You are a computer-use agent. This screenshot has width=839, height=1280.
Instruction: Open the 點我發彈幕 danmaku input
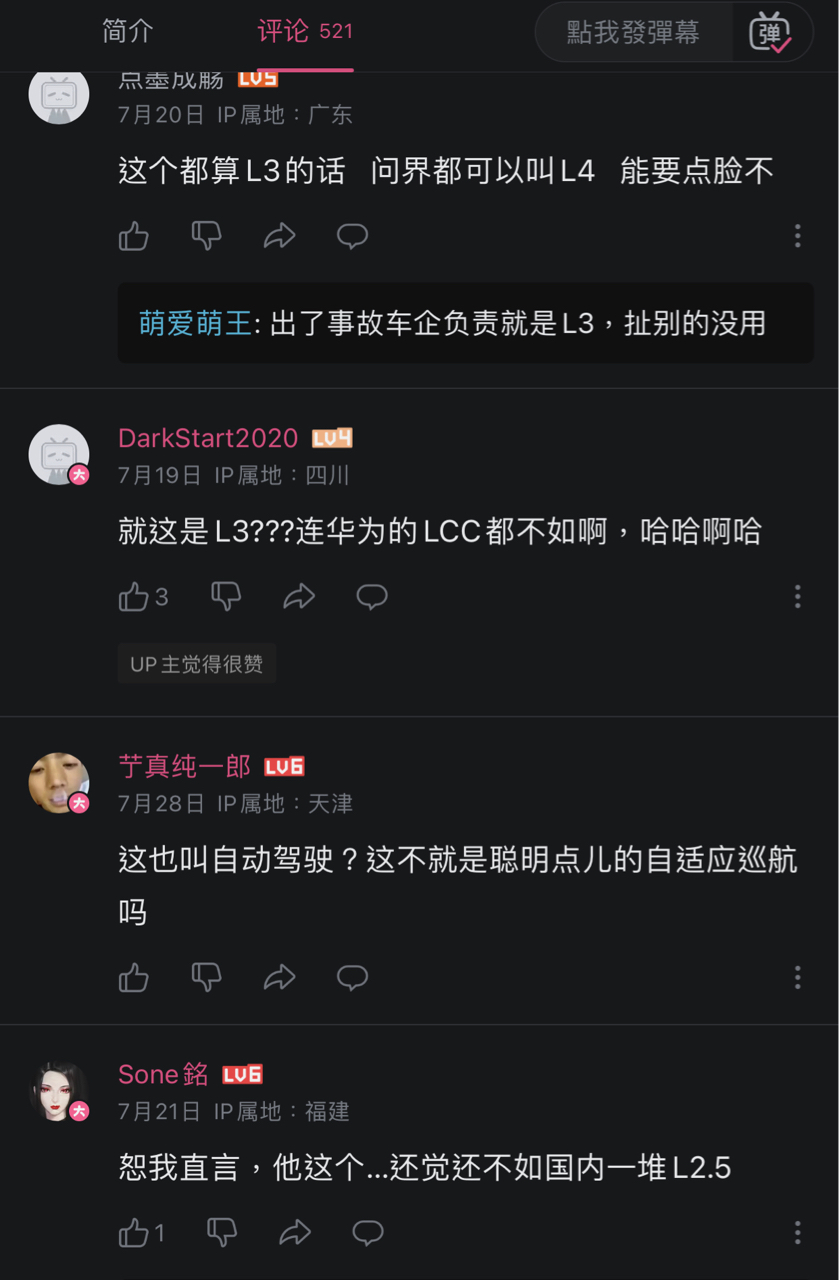[633, 32]
